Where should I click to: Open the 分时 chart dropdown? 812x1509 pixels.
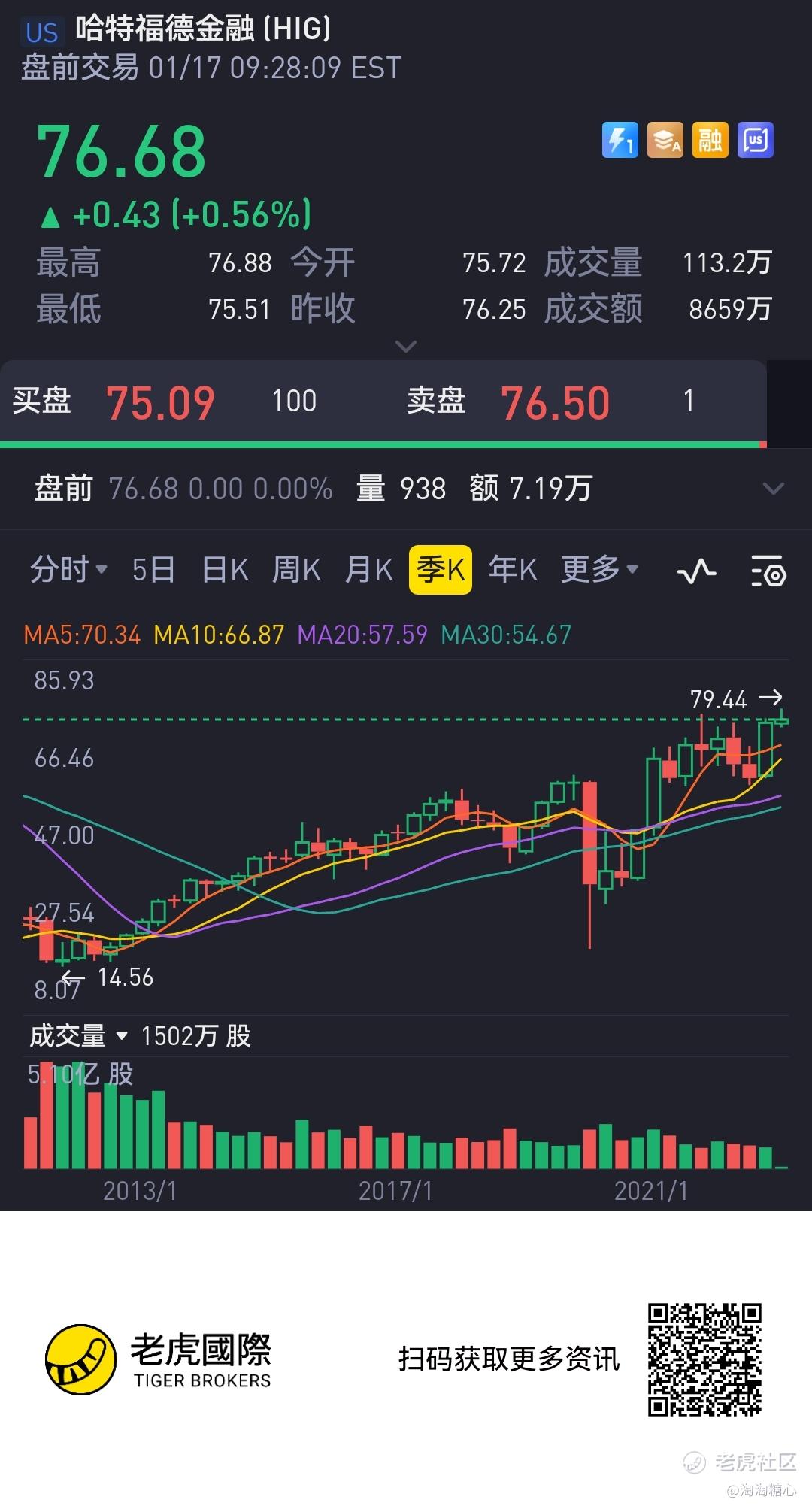coord(68,570)
